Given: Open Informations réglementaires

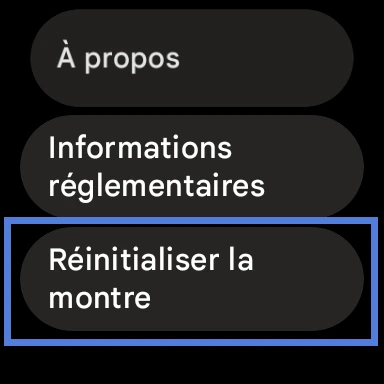Looking at the screenshot, I should pyautogui.click(x=192, y=166).
